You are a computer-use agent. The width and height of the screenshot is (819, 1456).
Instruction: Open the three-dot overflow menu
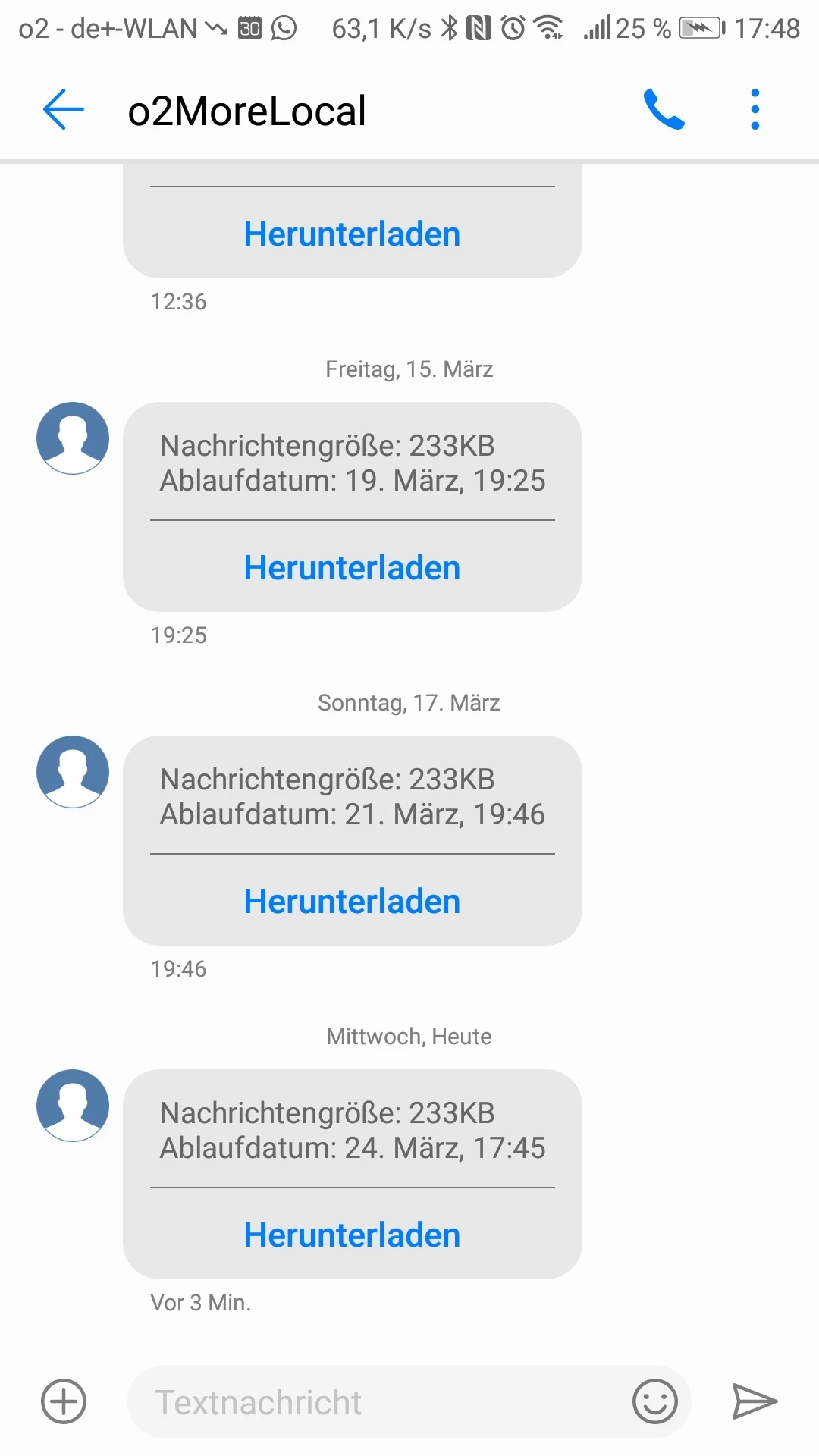click(755, 110)
